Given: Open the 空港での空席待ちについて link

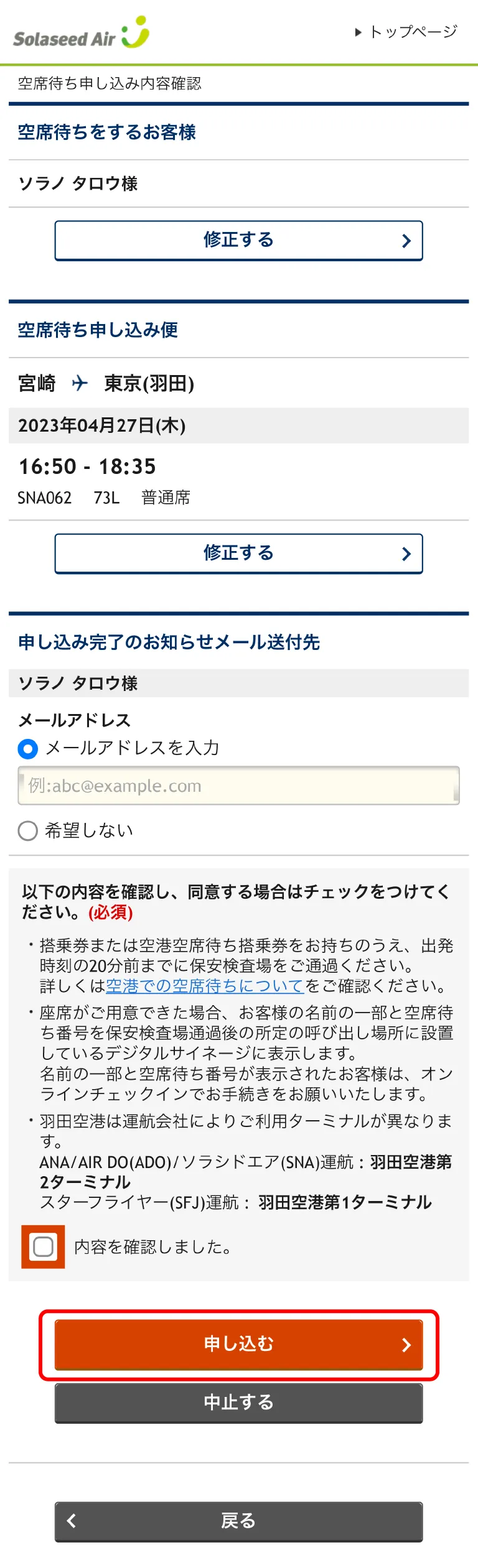Looking at the screenshot, I should (x=204, y=985).
